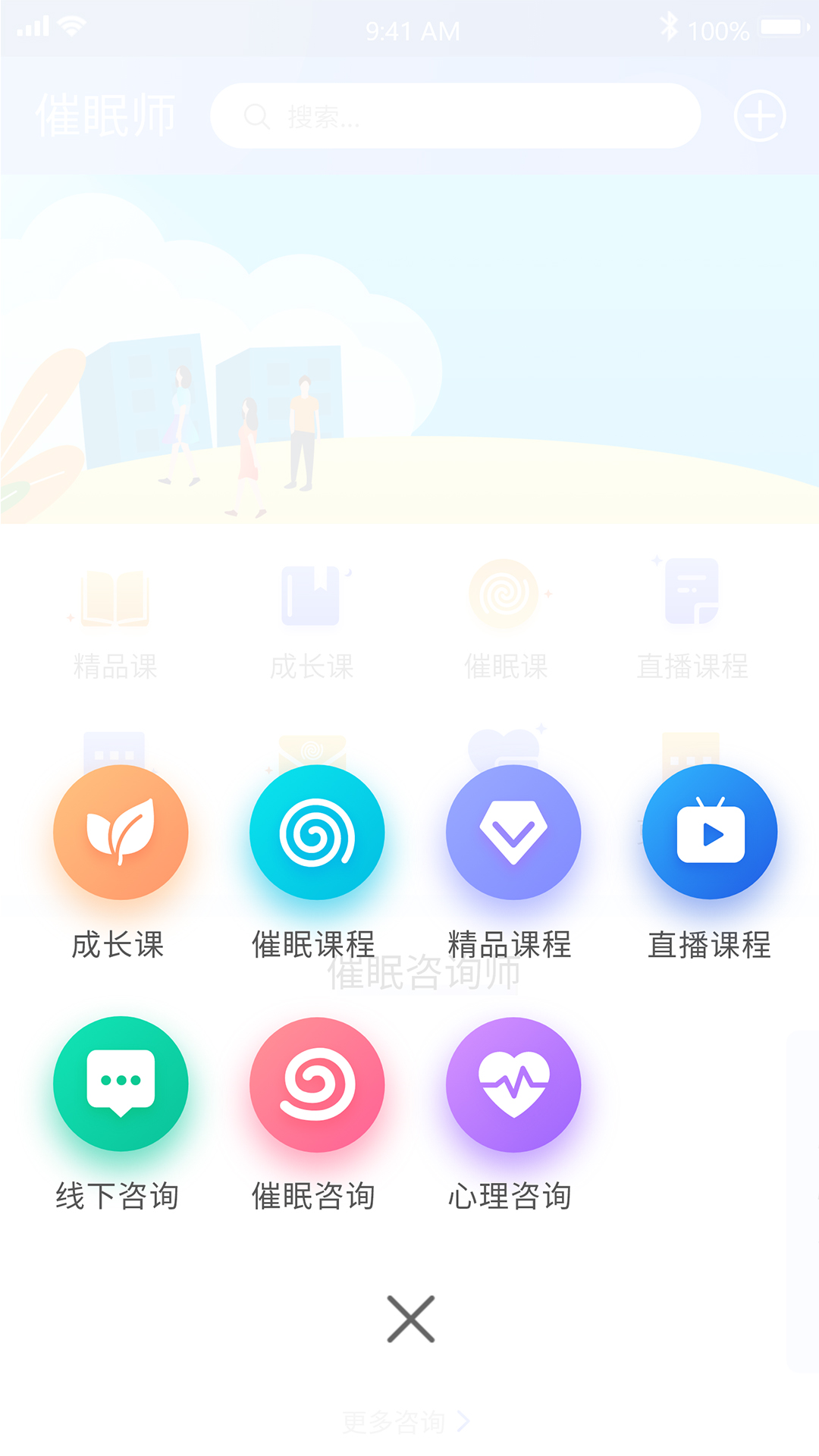Viewport: 819px width, 1456px height.
Task: Select 精品课程 premium courses
Action: 513,833
